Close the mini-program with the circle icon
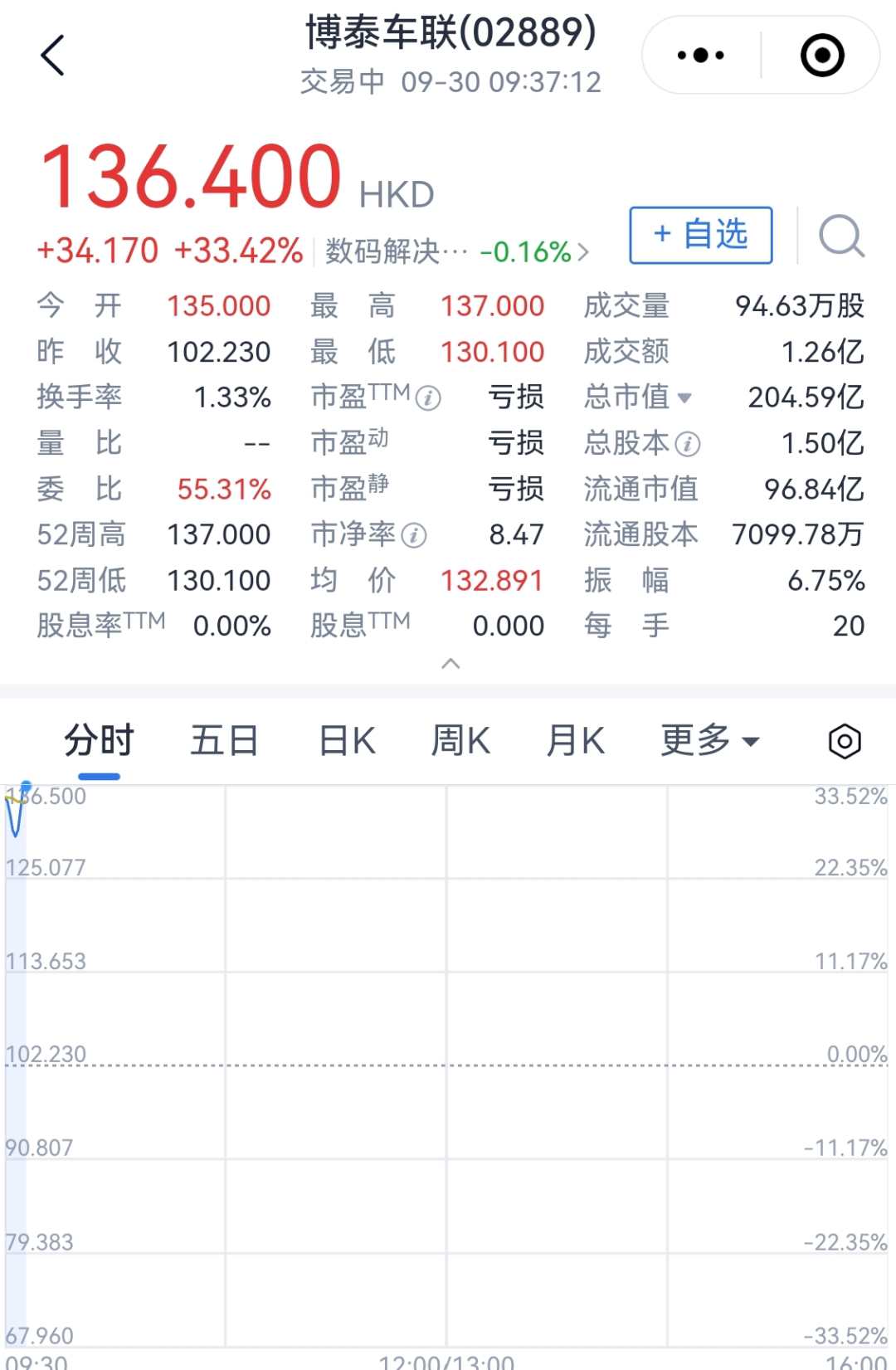Image resolution: width=896 pixels, height=1370 pixels. (822, 56)
